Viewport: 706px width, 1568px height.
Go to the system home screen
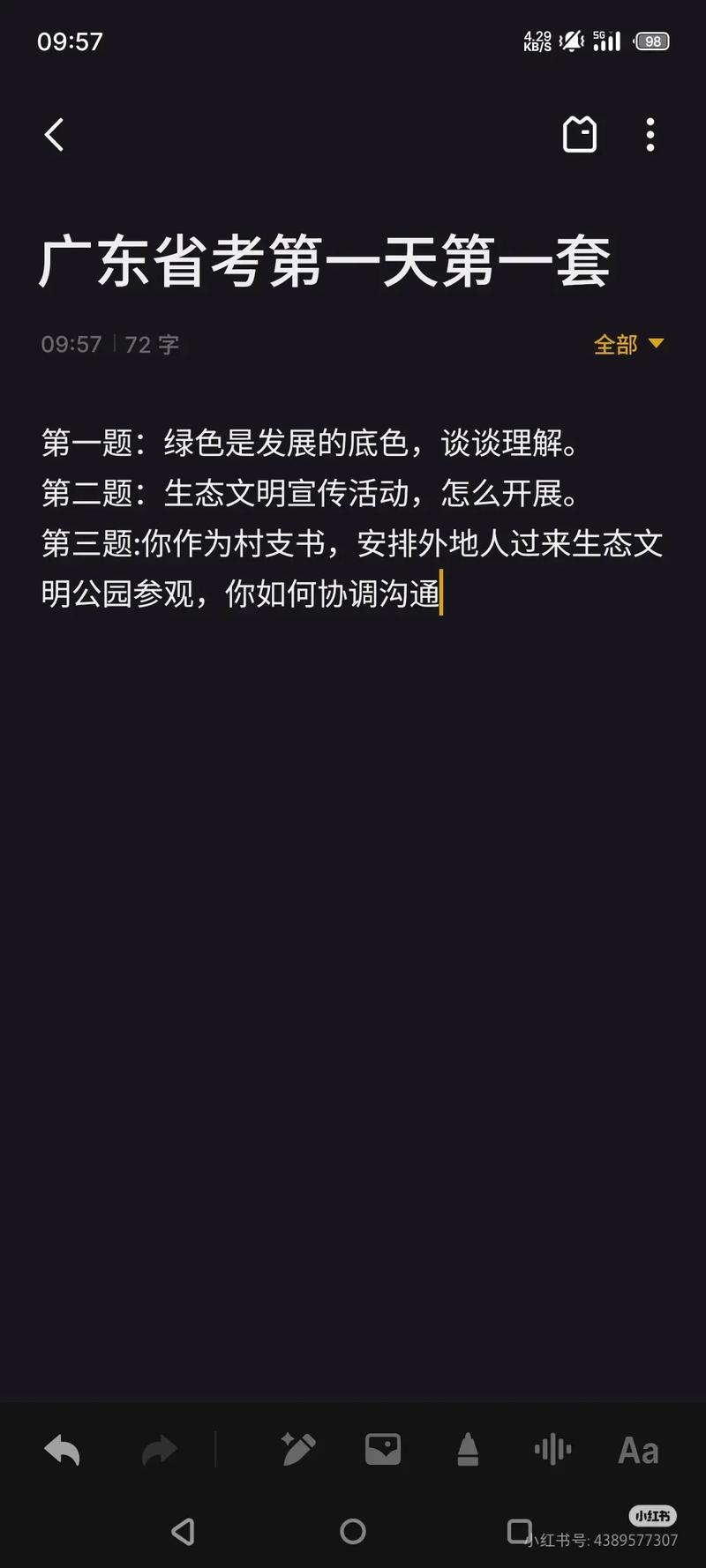click(x=353, y=1532)
